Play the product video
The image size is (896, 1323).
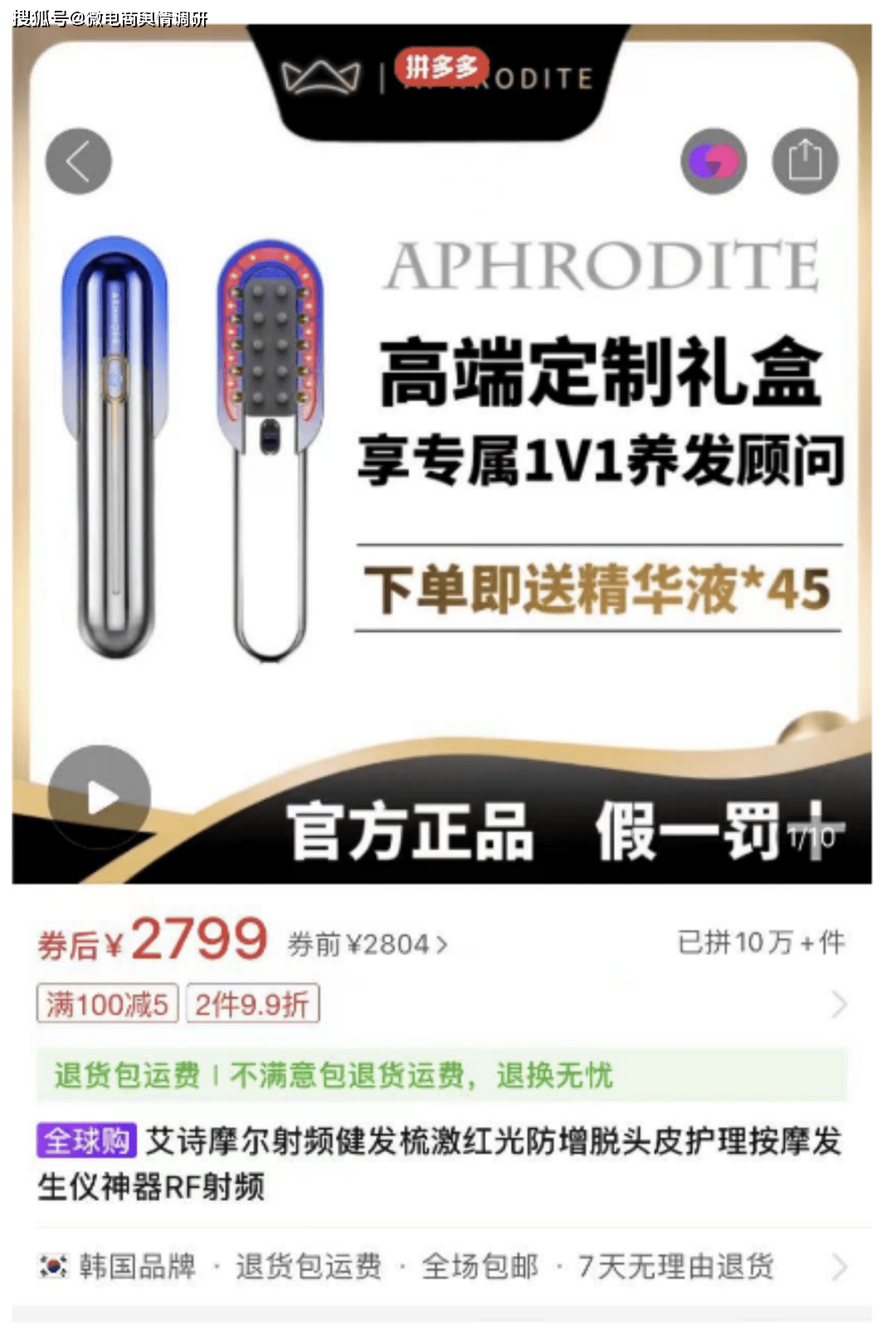(100, 797)
